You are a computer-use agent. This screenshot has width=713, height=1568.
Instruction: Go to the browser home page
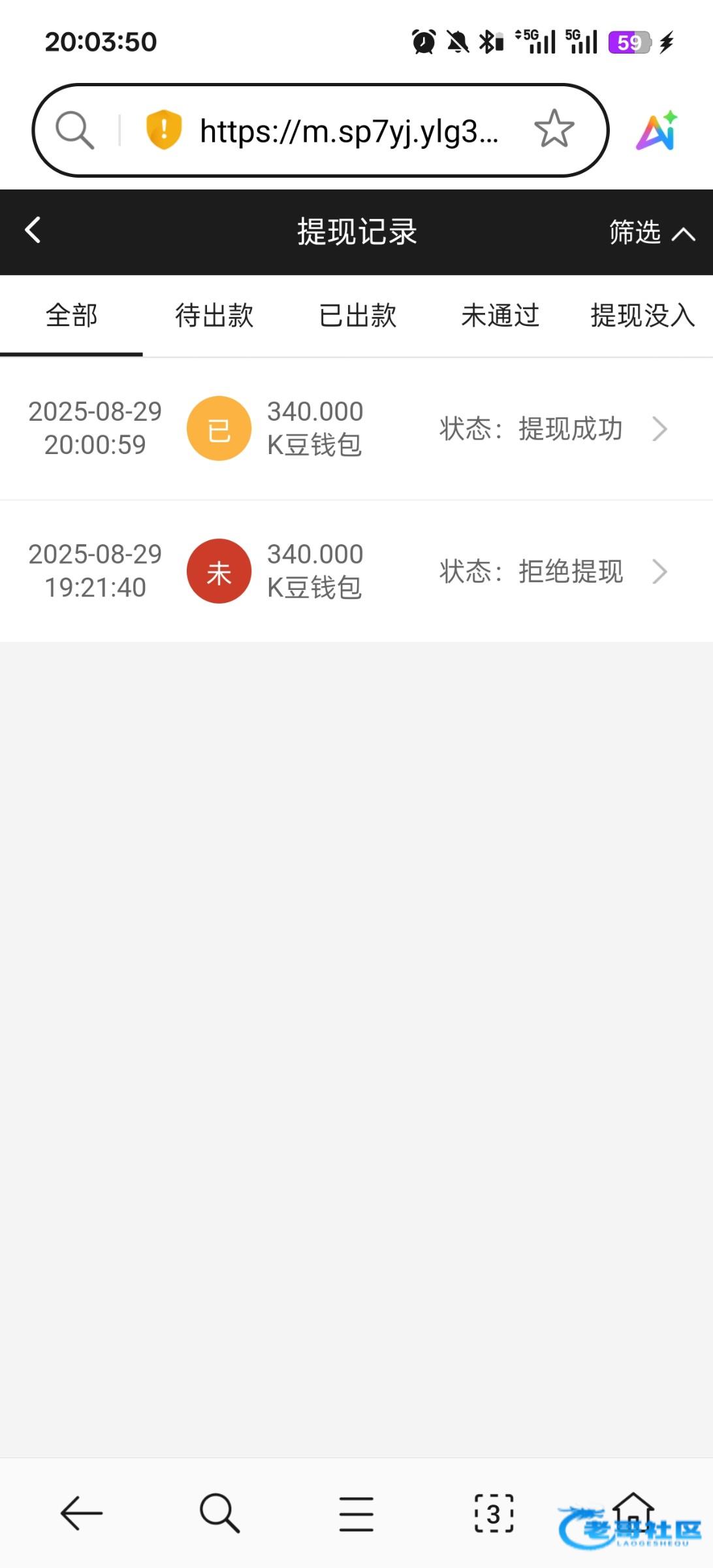(x=632, y=1511)
